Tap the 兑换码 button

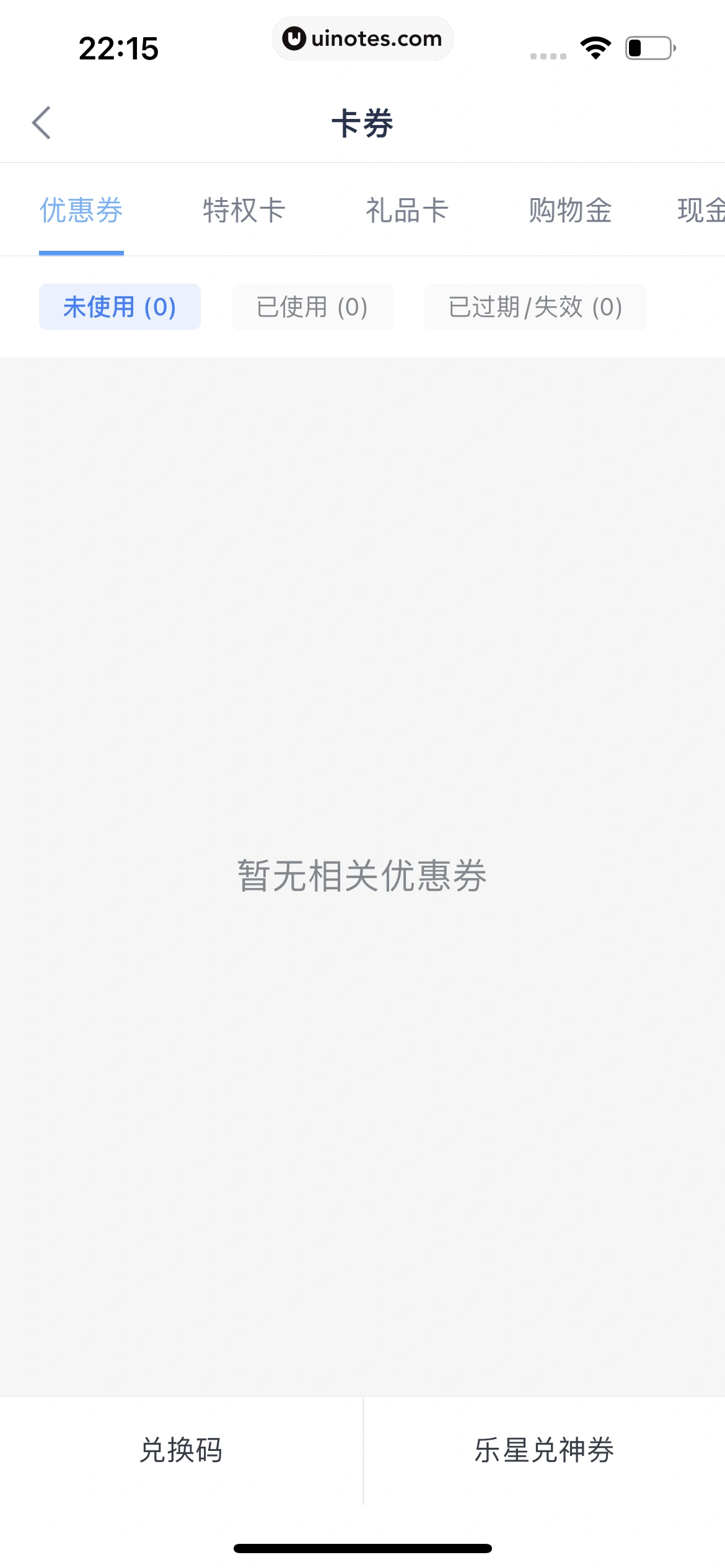pos(181,1450)
